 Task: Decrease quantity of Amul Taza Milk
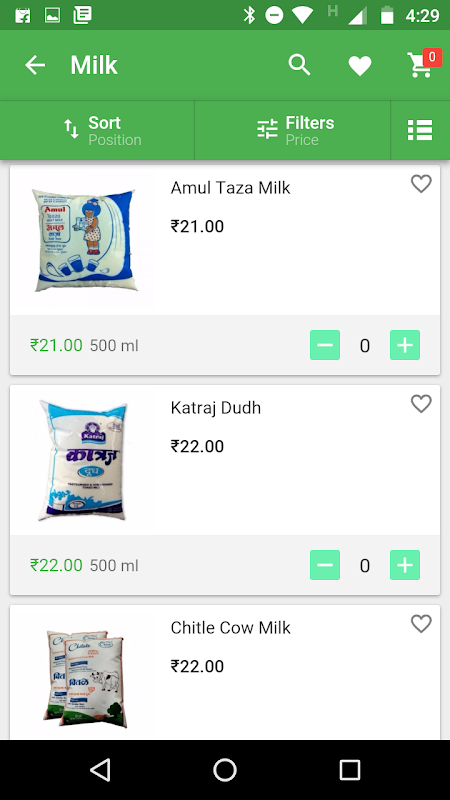click(325, 345)
